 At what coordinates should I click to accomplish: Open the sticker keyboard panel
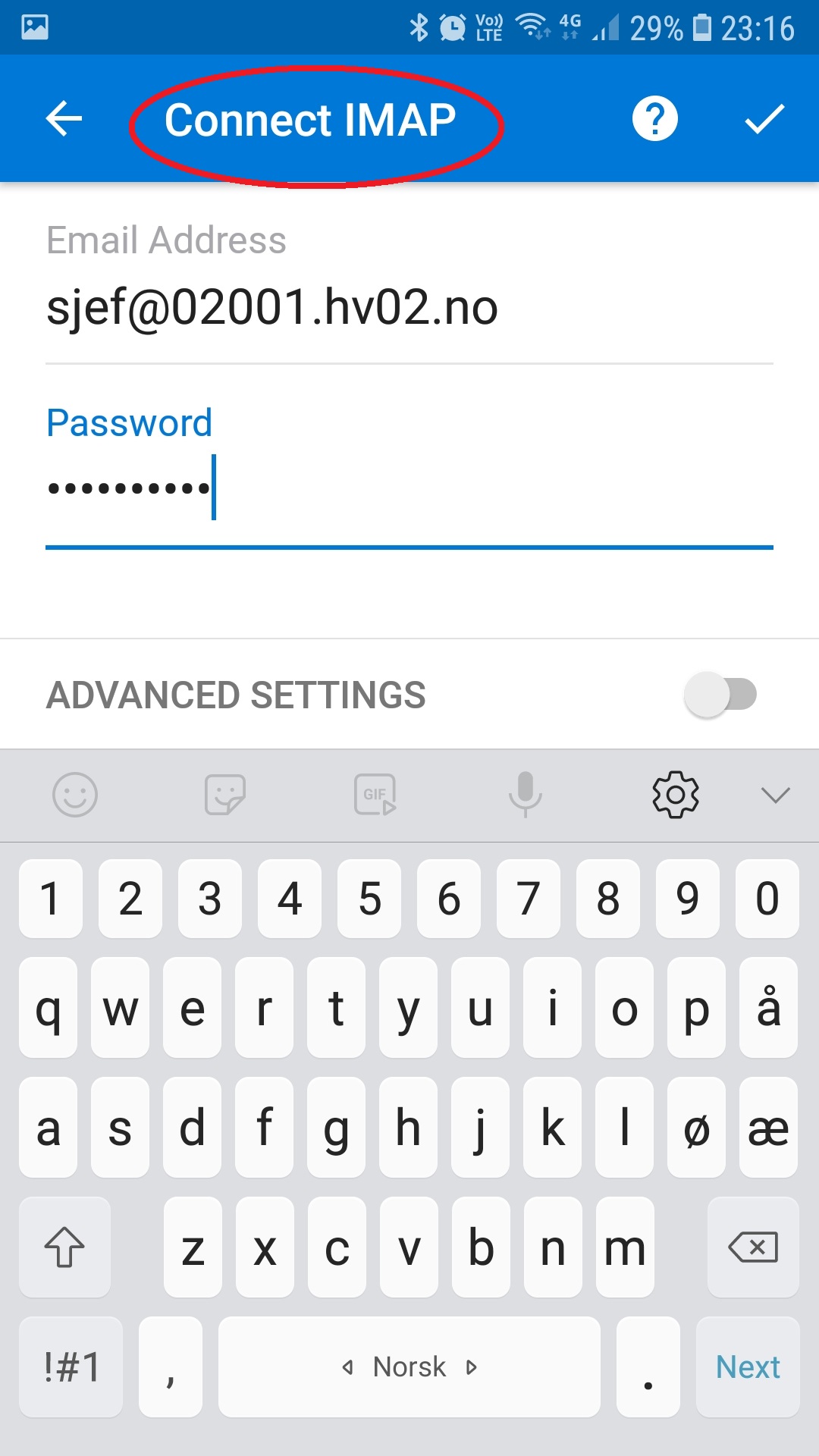225,795
